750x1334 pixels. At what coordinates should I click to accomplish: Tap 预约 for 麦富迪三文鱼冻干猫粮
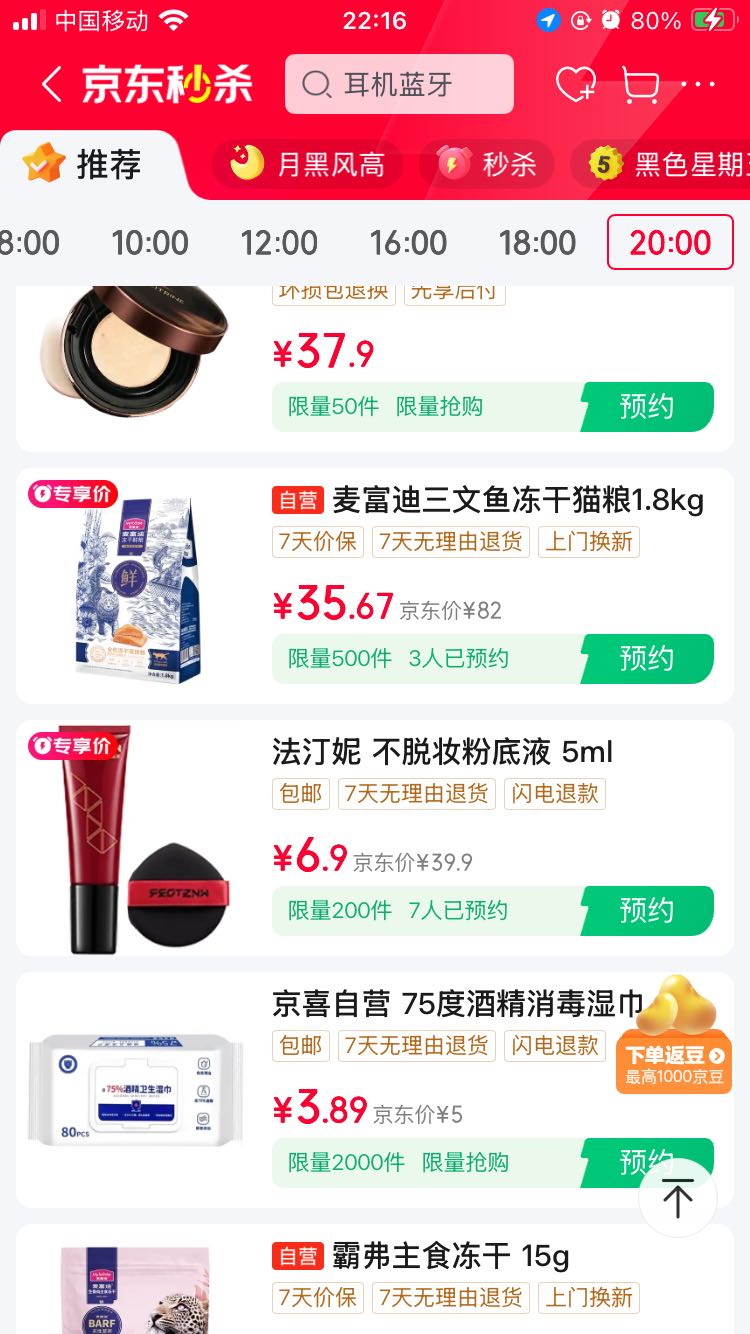pos(647,659)
